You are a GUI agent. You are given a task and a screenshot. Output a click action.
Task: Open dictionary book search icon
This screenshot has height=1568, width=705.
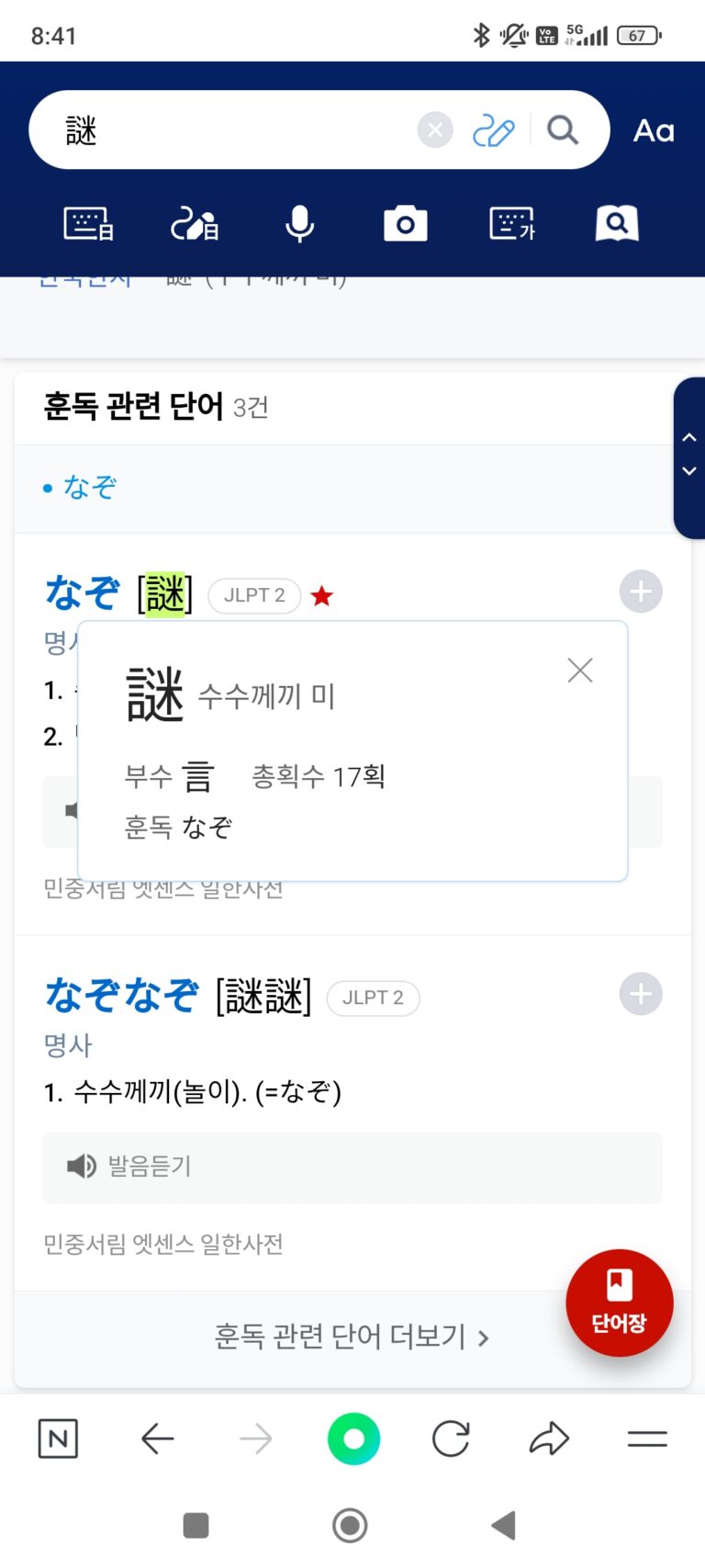(x=617, y=223)
